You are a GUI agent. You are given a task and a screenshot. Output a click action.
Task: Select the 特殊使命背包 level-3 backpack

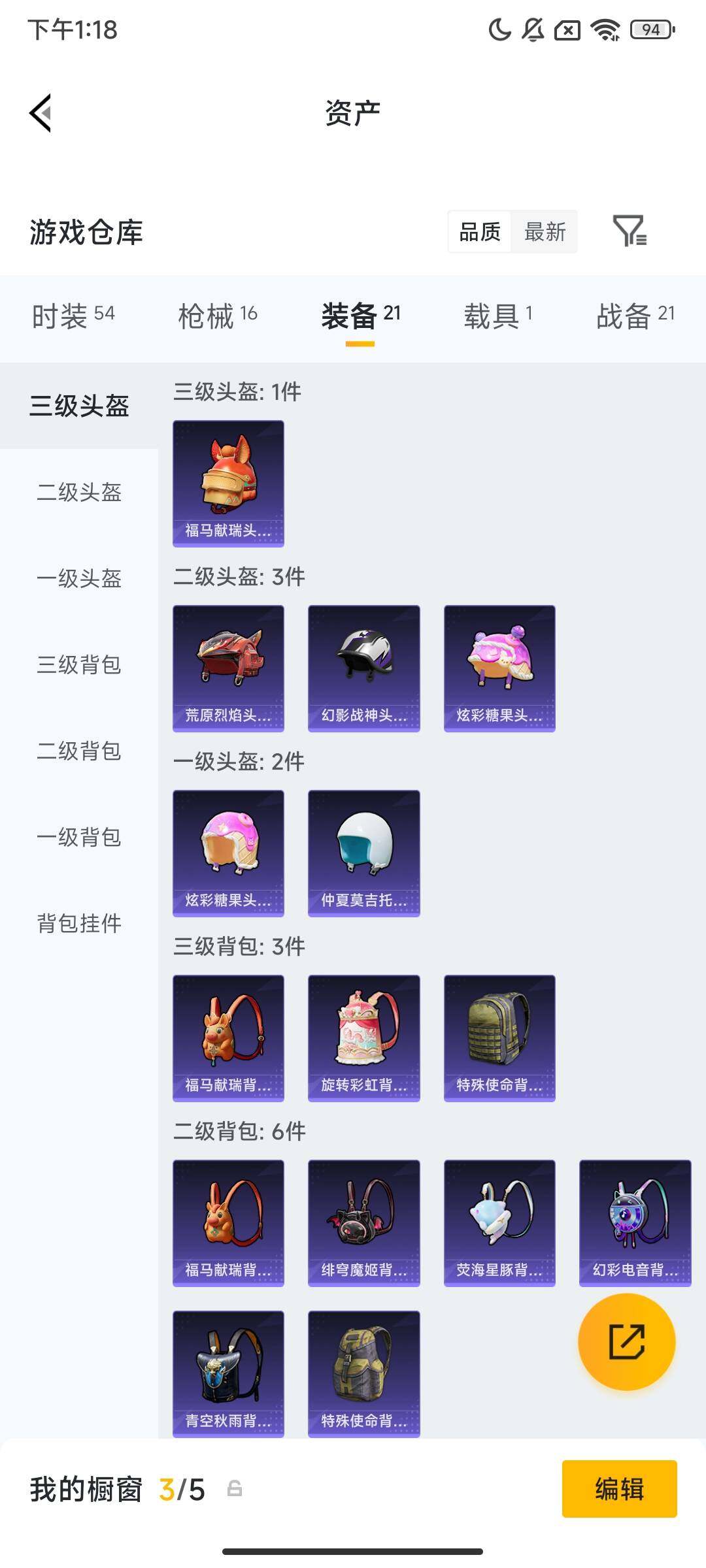[499, 1037]
